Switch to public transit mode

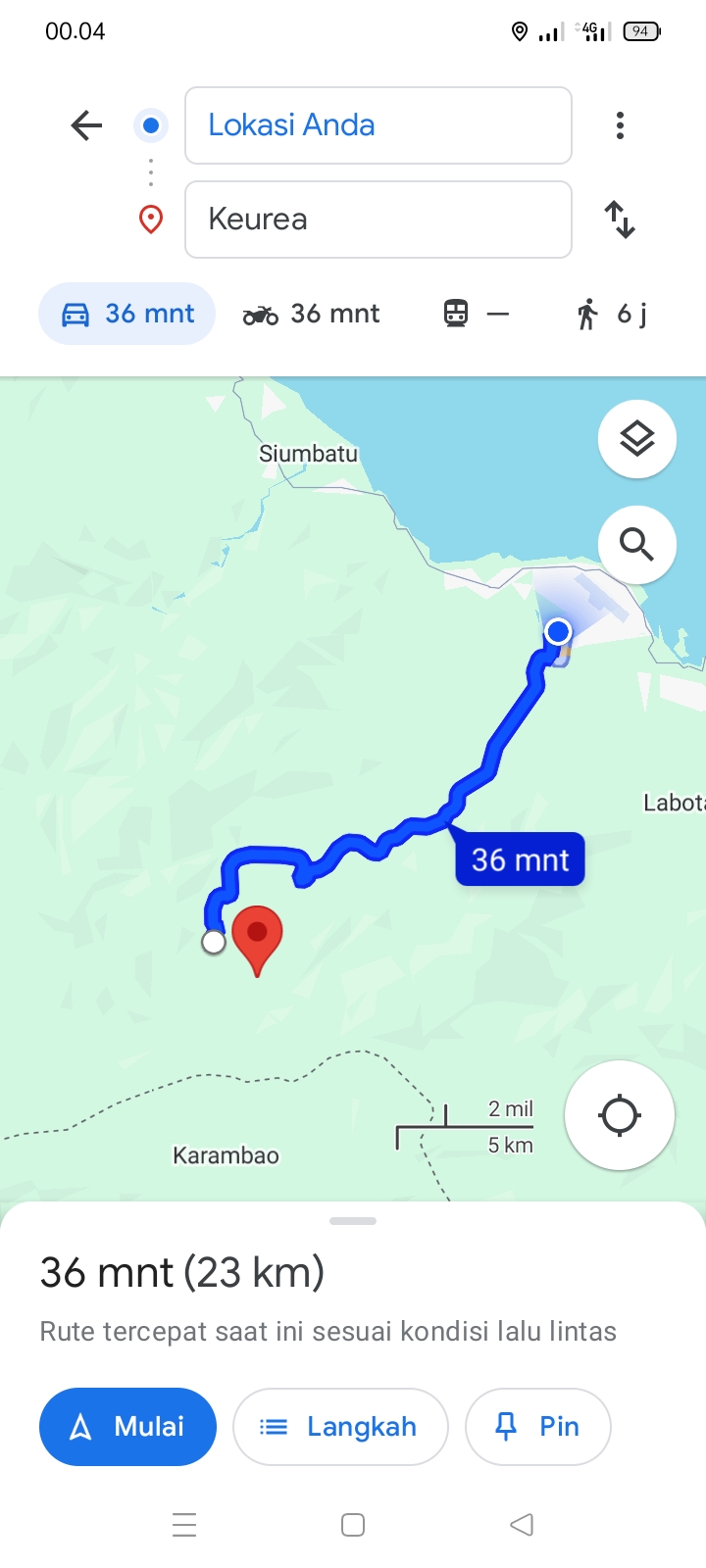pos(476,314)
